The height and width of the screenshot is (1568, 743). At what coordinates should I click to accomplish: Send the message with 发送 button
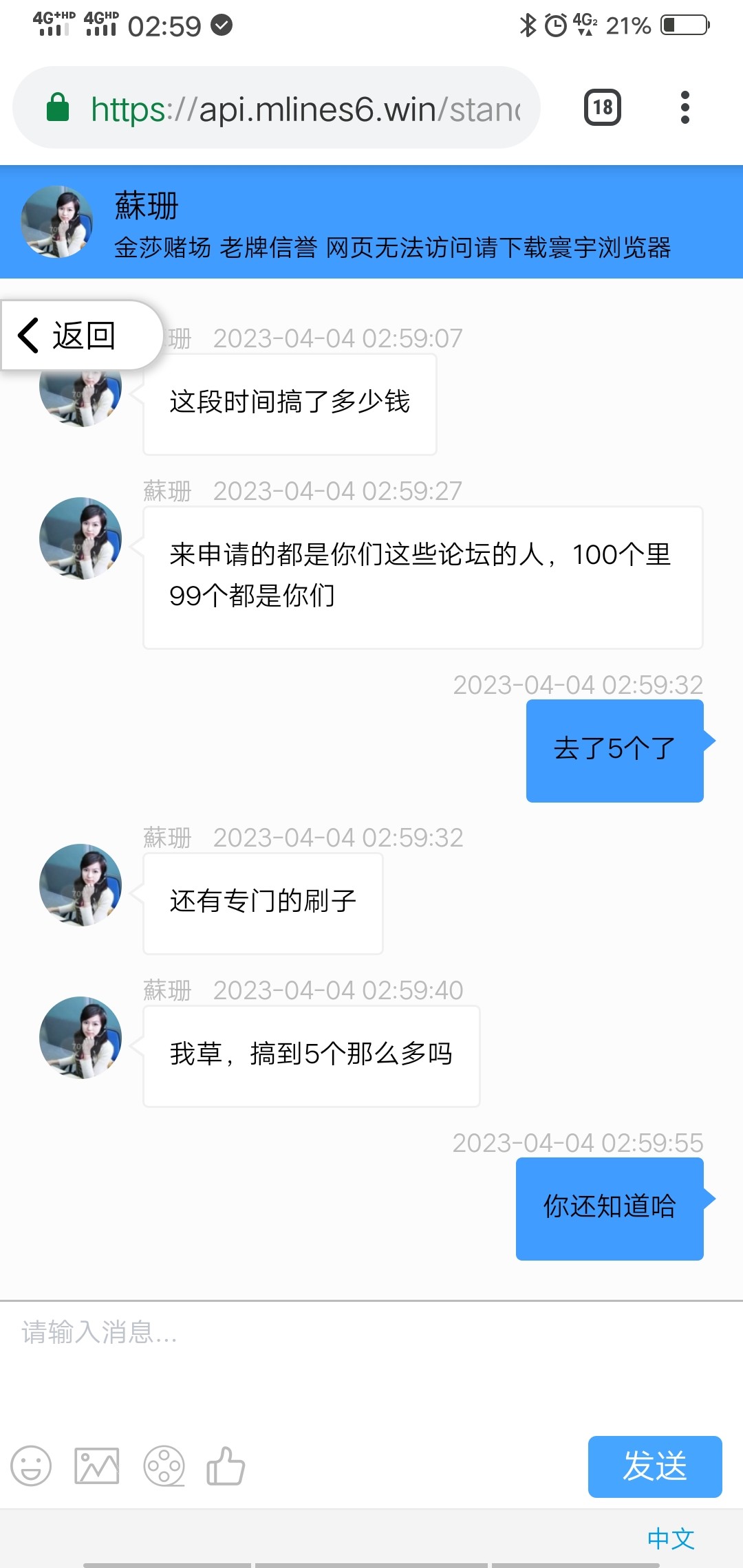654,1466
